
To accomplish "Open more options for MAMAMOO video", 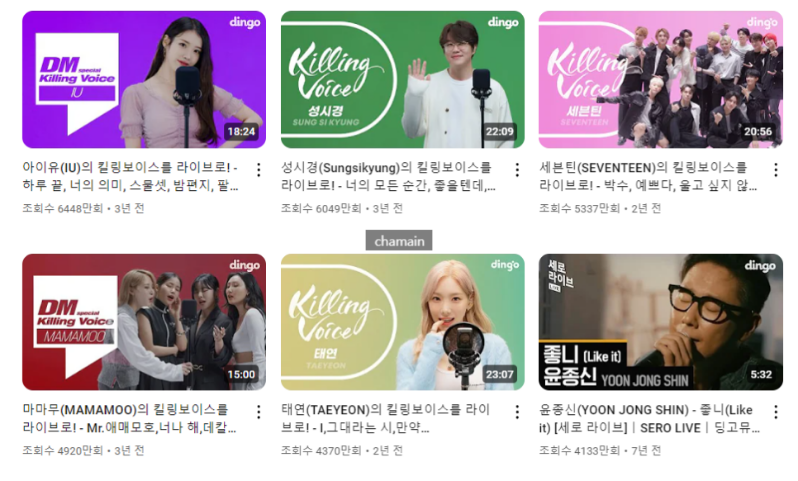I will click(259, 412).
